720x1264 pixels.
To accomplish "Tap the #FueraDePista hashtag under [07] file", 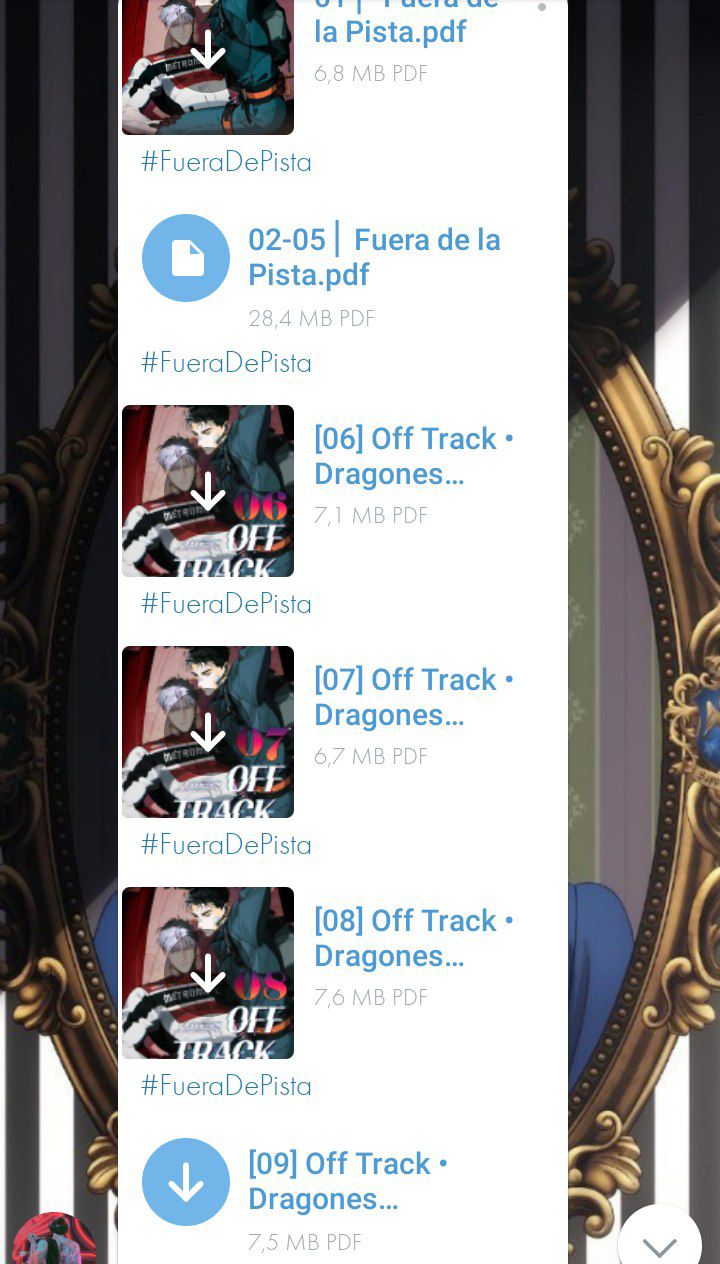I will (x=226, y=844).
